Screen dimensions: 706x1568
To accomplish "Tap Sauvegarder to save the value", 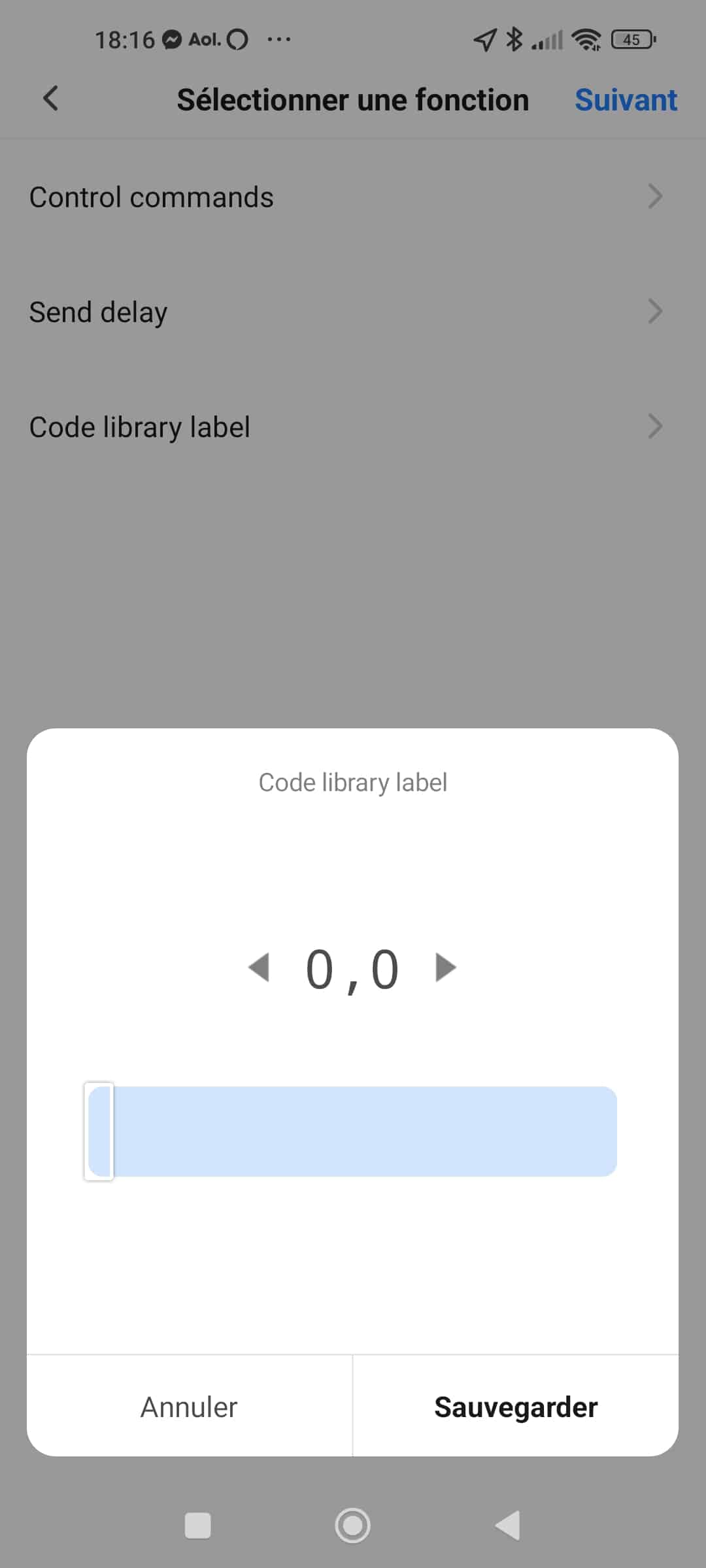I will (x=516, y=1407).
